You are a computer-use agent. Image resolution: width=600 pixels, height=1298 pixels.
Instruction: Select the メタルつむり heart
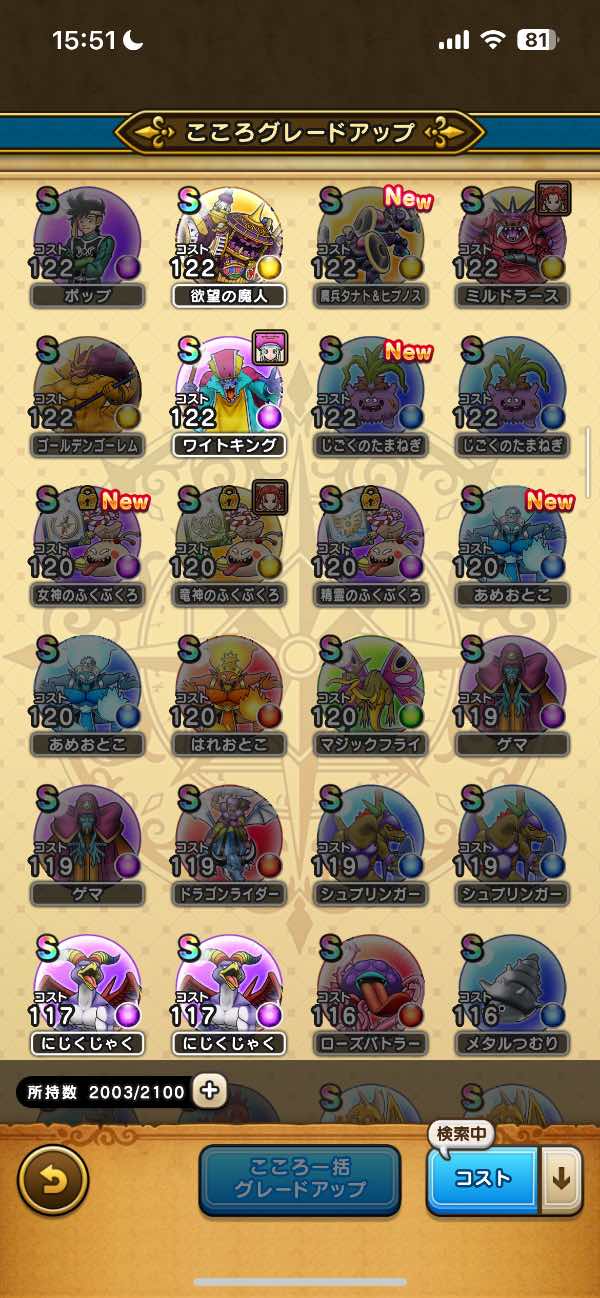point(512,986)
